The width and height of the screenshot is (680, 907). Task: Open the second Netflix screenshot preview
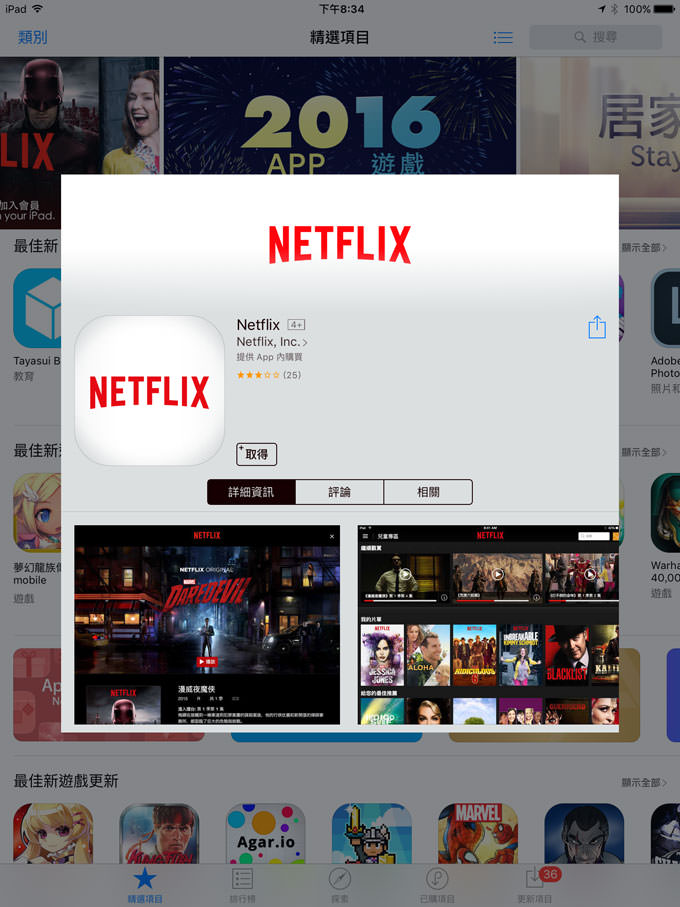pos(488,623)
